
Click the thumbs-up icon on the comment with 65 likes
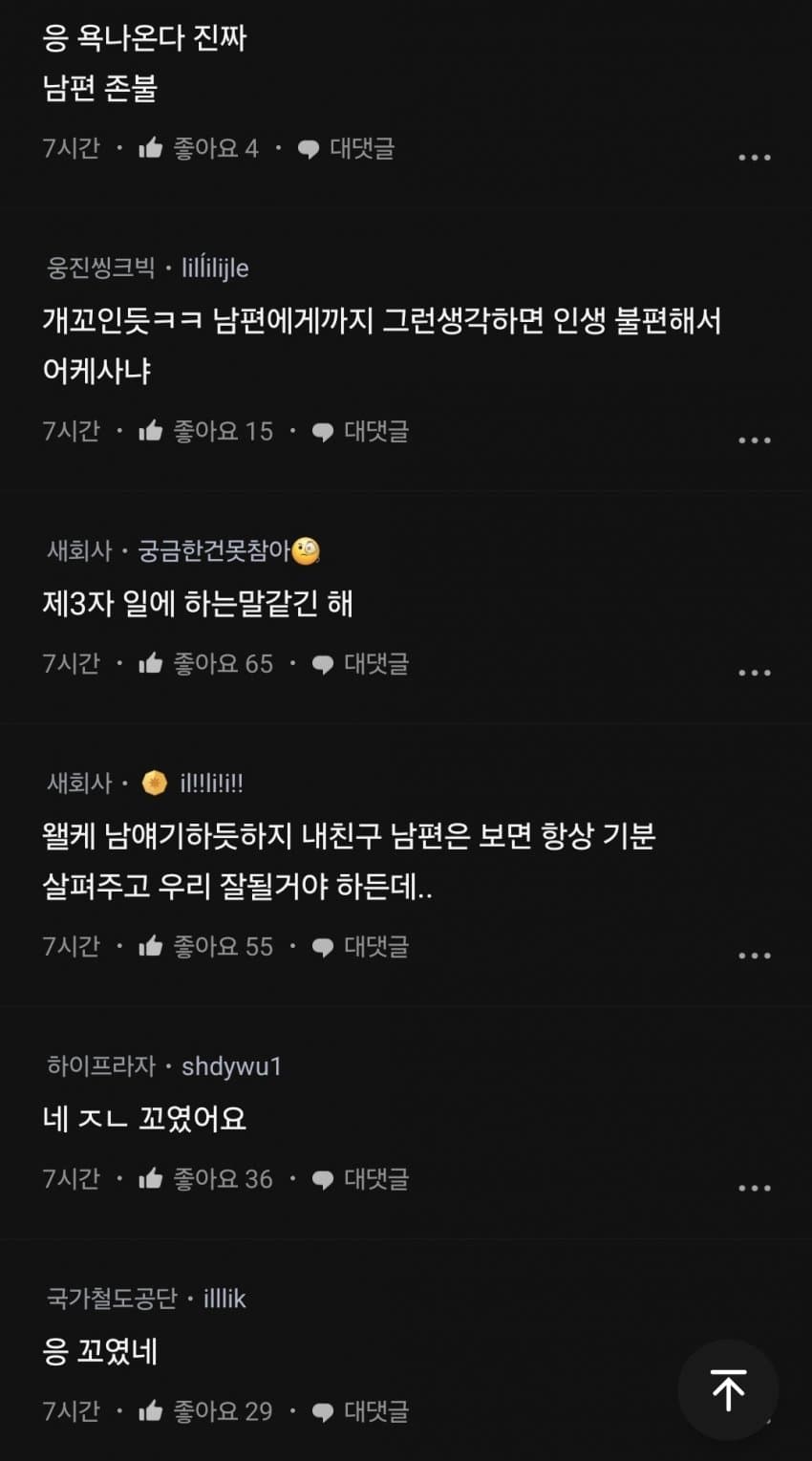151,662
